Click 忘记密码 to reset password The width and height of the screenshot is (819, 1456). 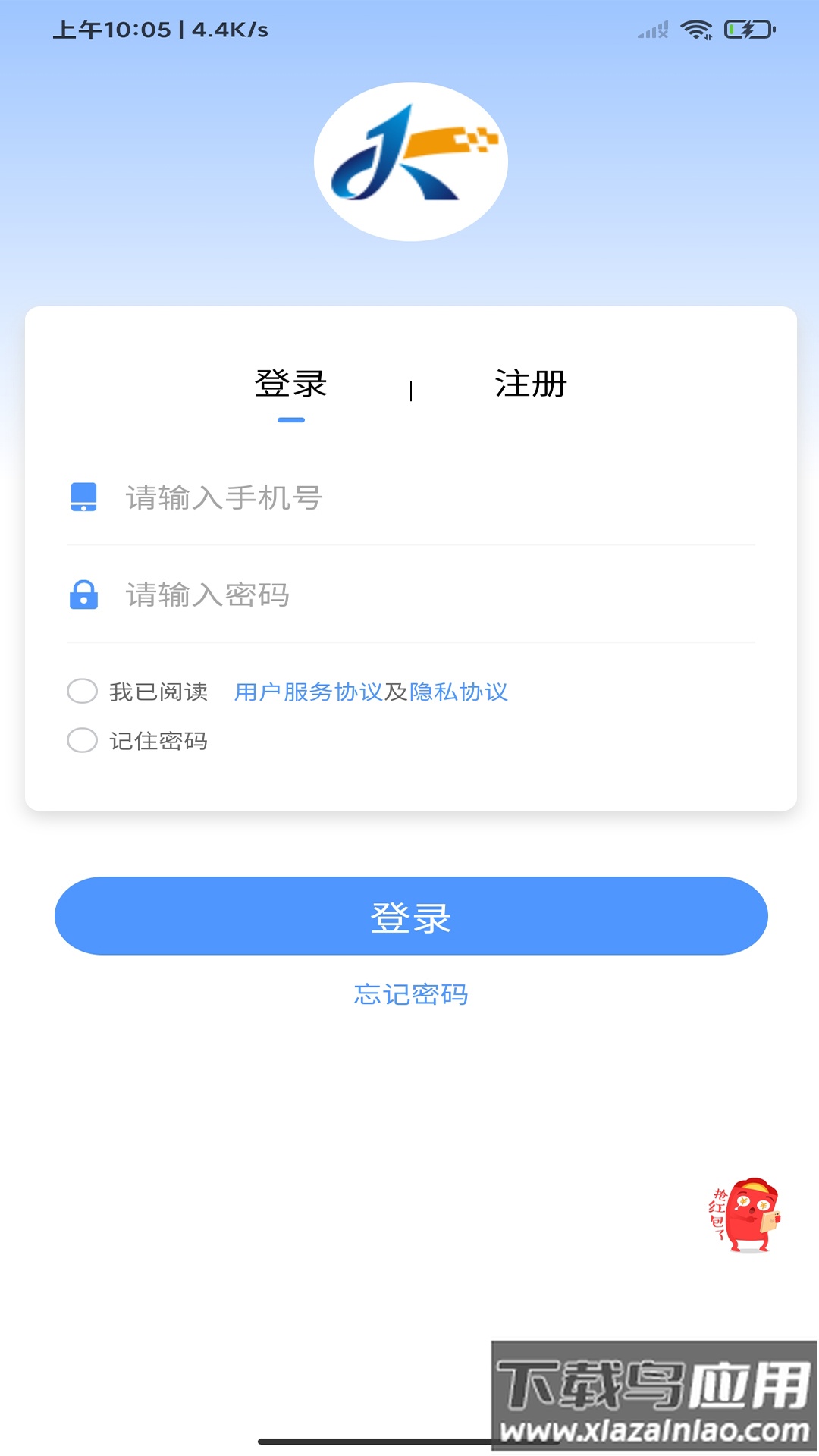410,993
